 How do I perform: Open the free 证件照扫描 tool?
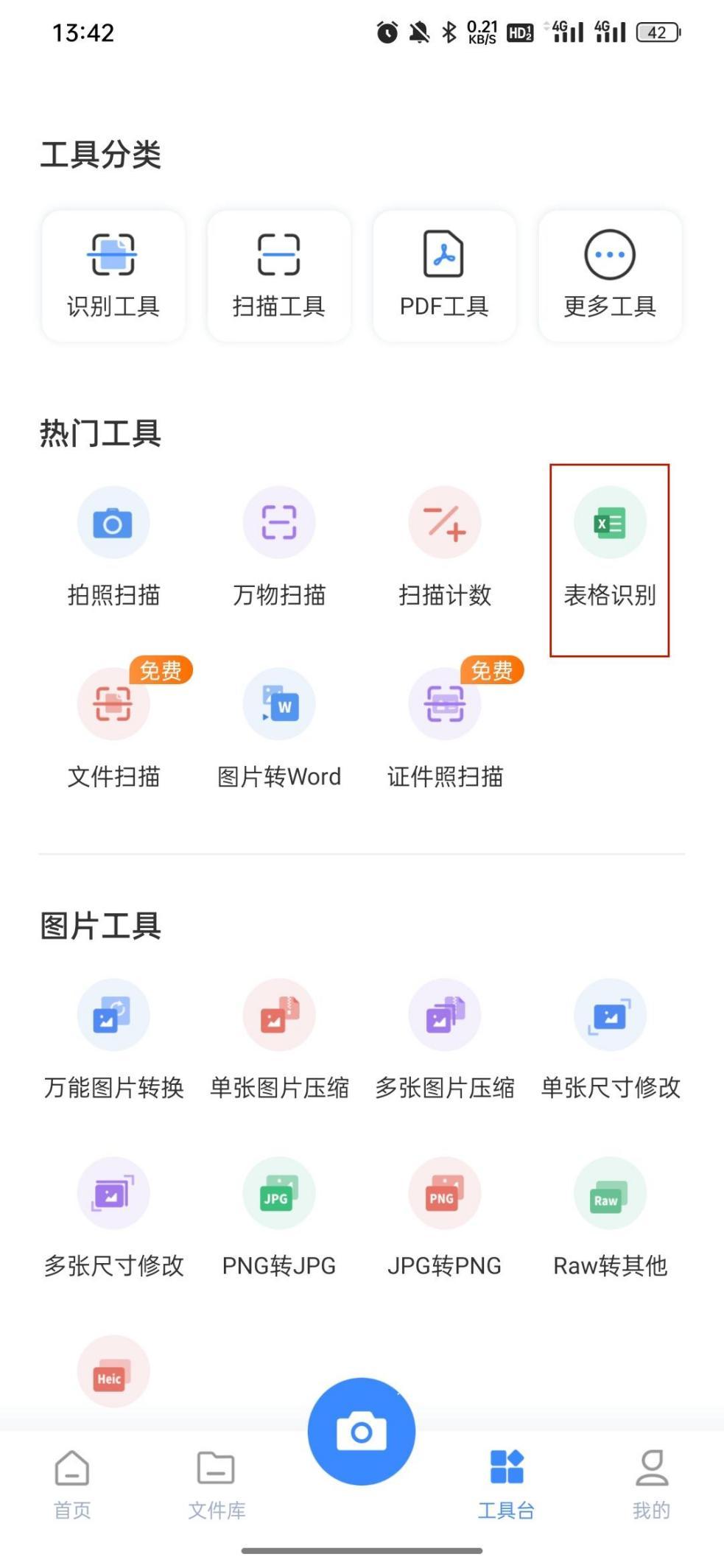[x=445, y=728]
